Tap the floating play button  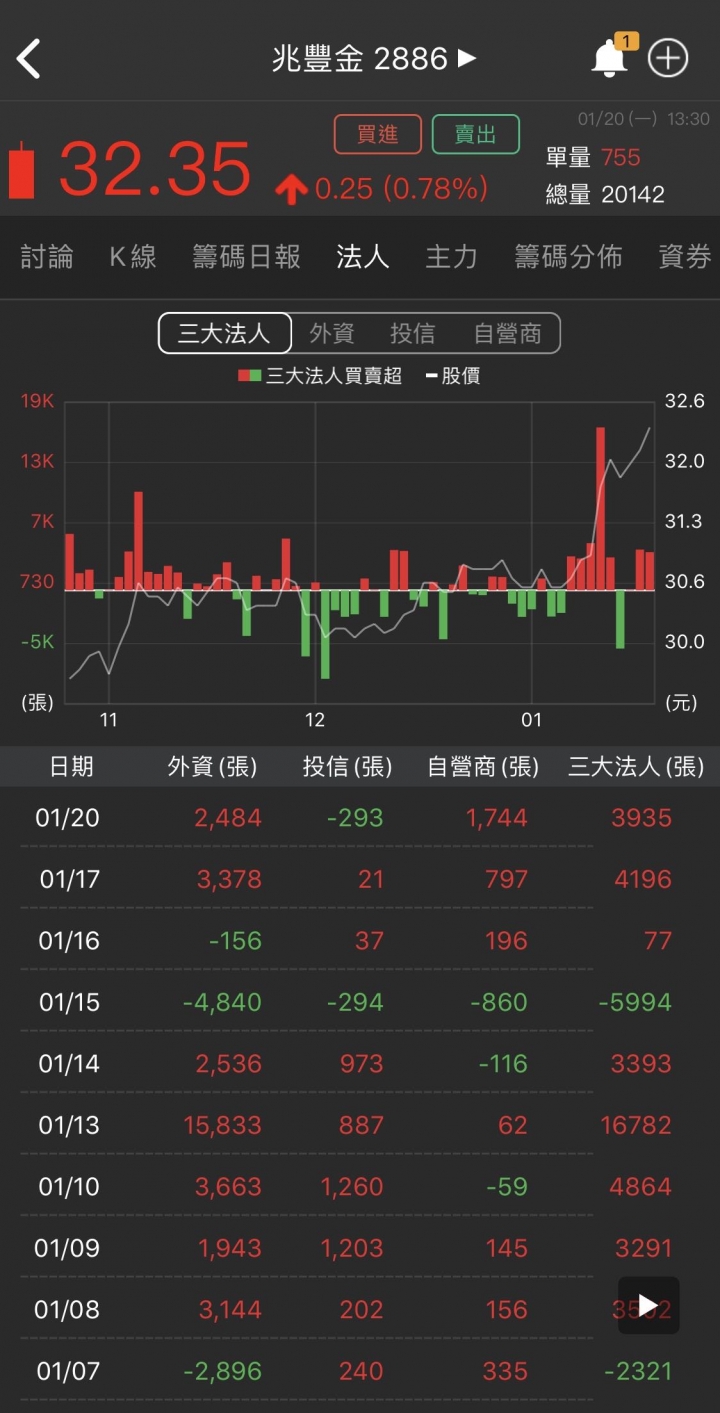click(648, 1305)
